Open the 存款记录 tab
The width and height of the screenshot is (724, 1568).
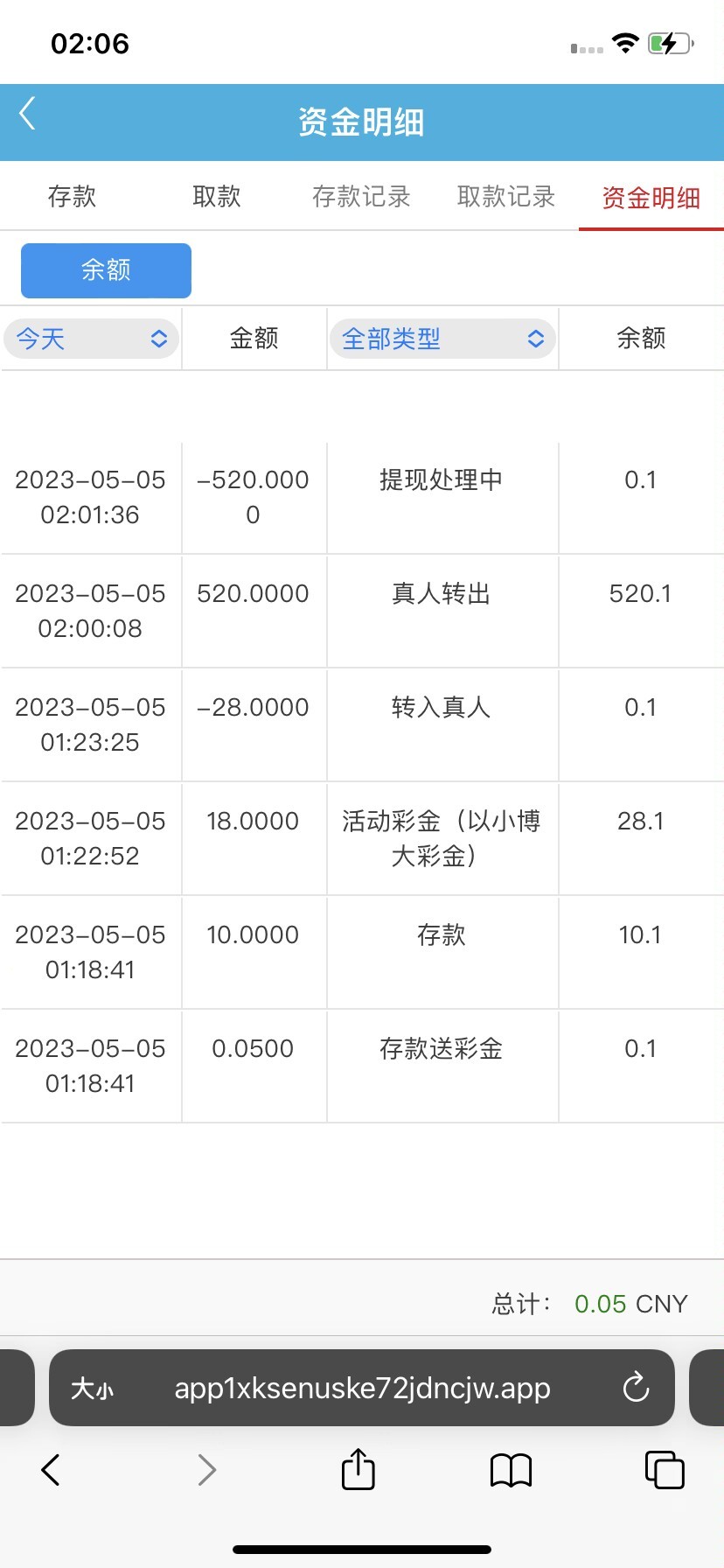pos(361,197)
